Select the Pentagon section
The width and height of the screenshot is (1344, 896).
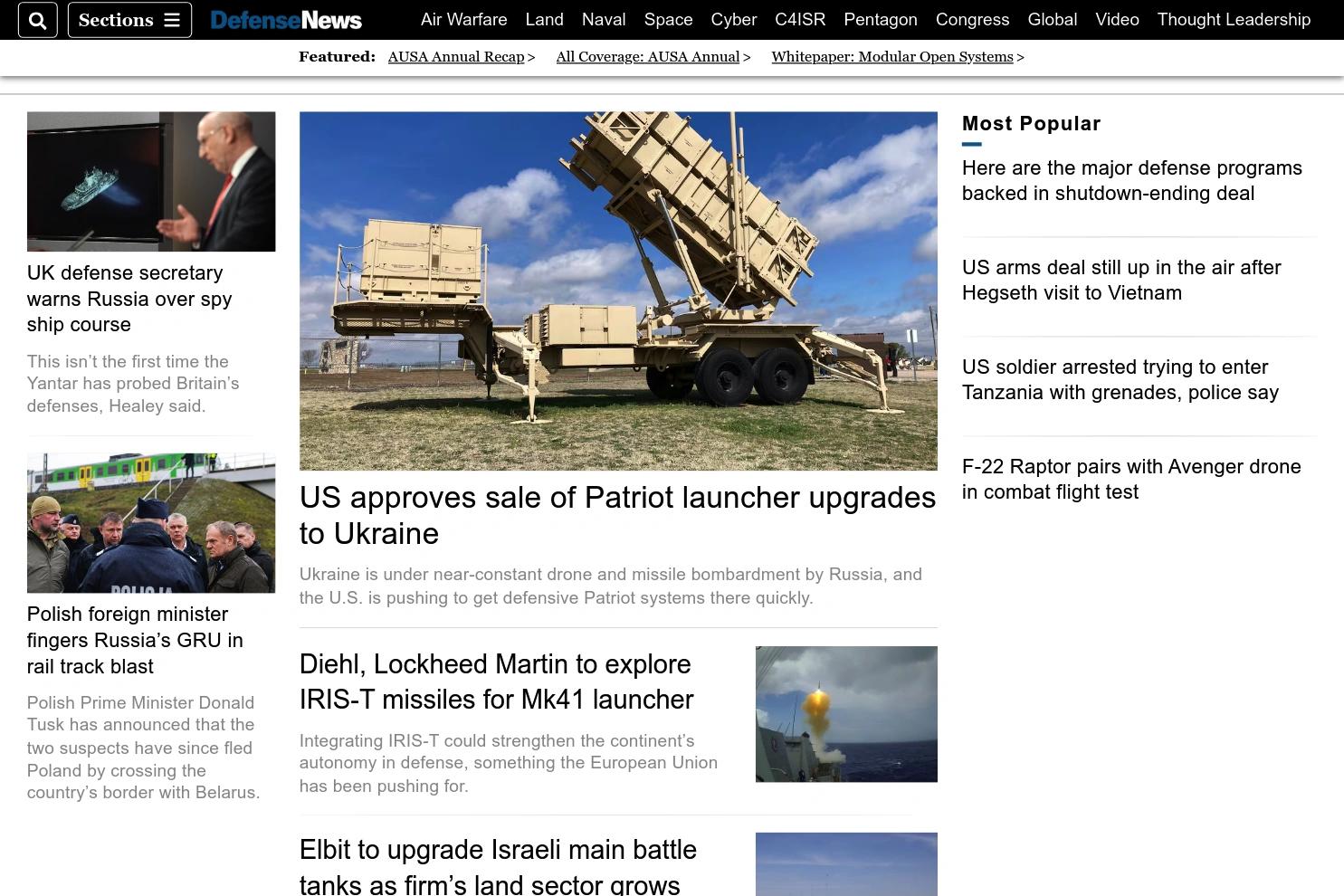(x=881, y=19)
